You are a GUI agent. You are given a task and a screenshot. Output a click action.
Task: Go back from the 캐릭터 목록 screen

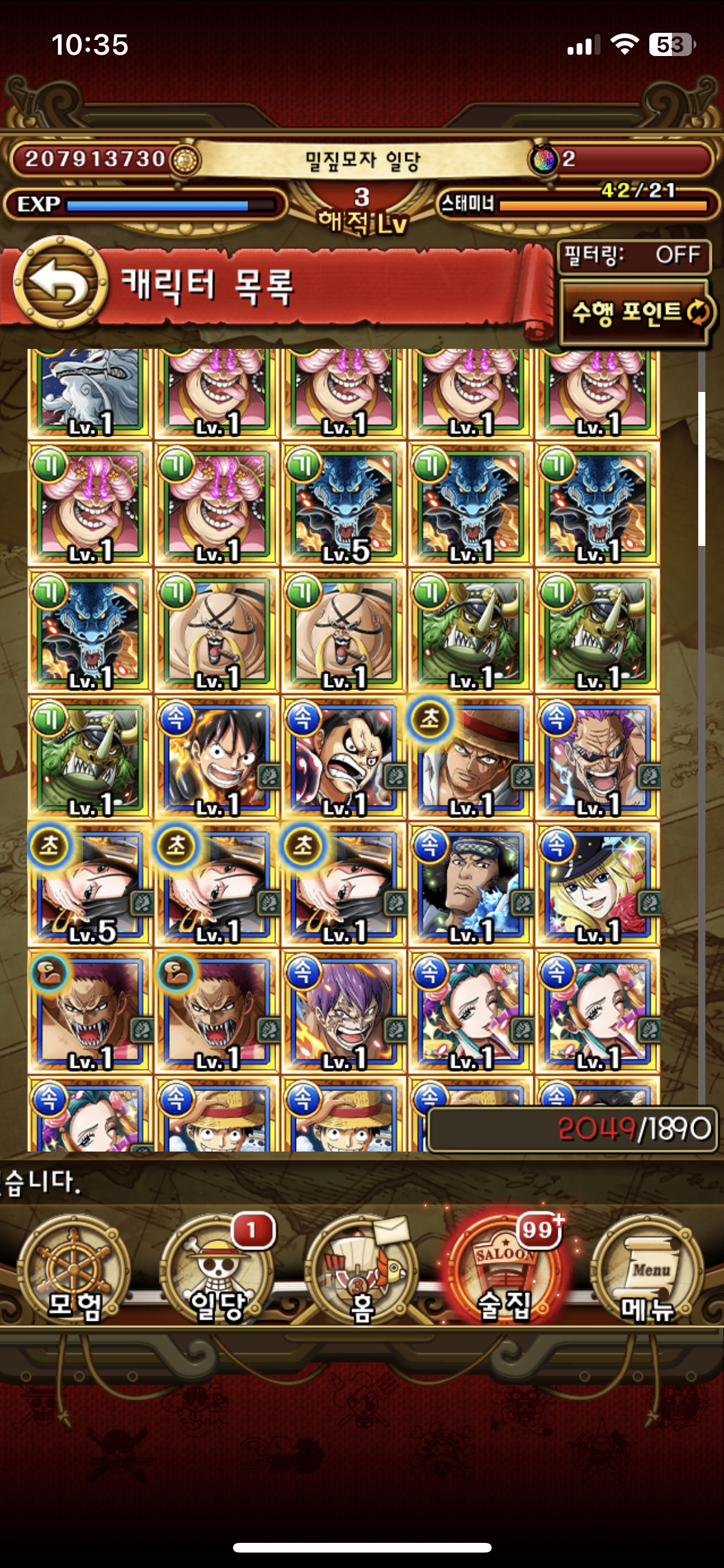(x=60, y=282)
